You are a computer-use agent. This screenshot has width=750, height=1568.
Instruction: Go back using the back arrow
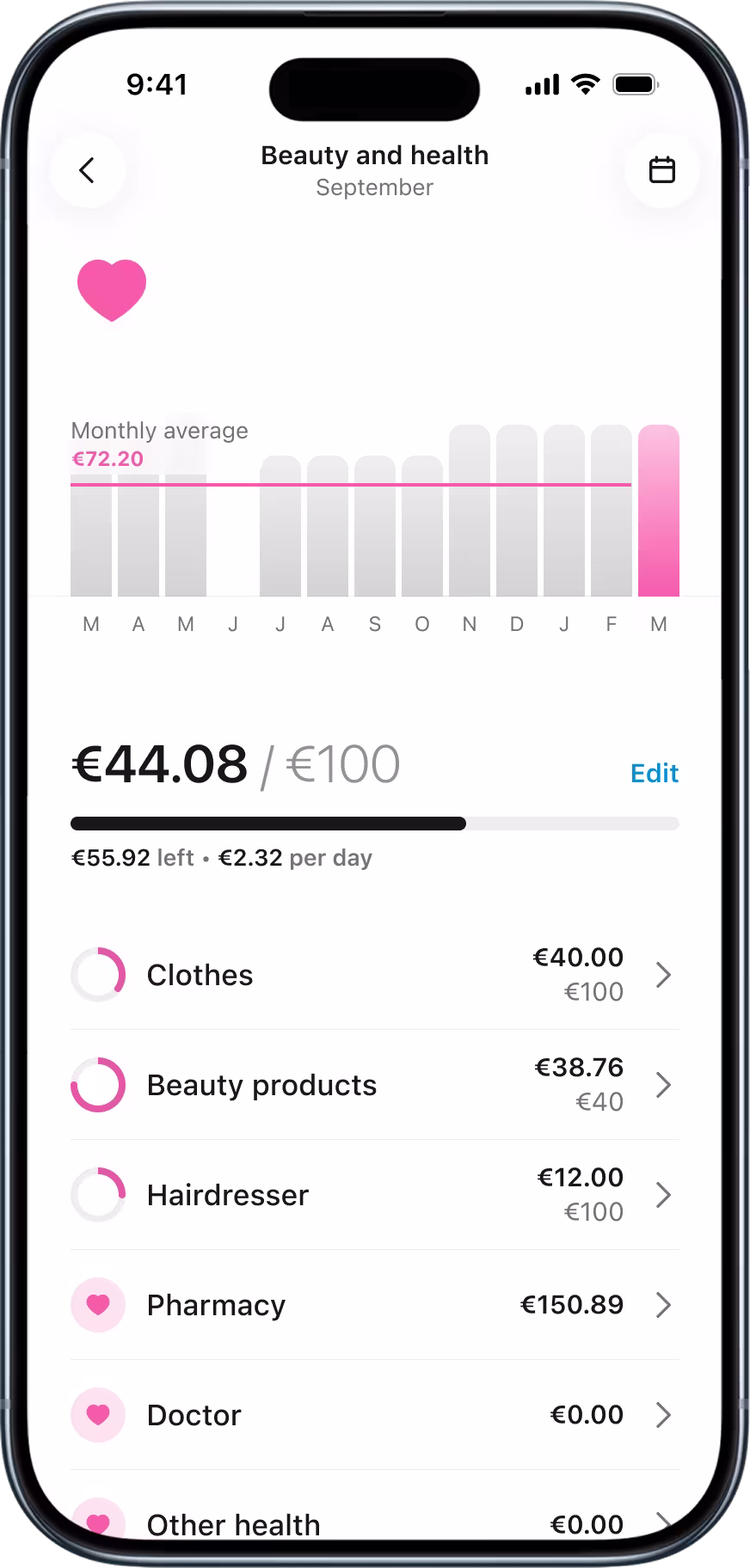[87, 170]
